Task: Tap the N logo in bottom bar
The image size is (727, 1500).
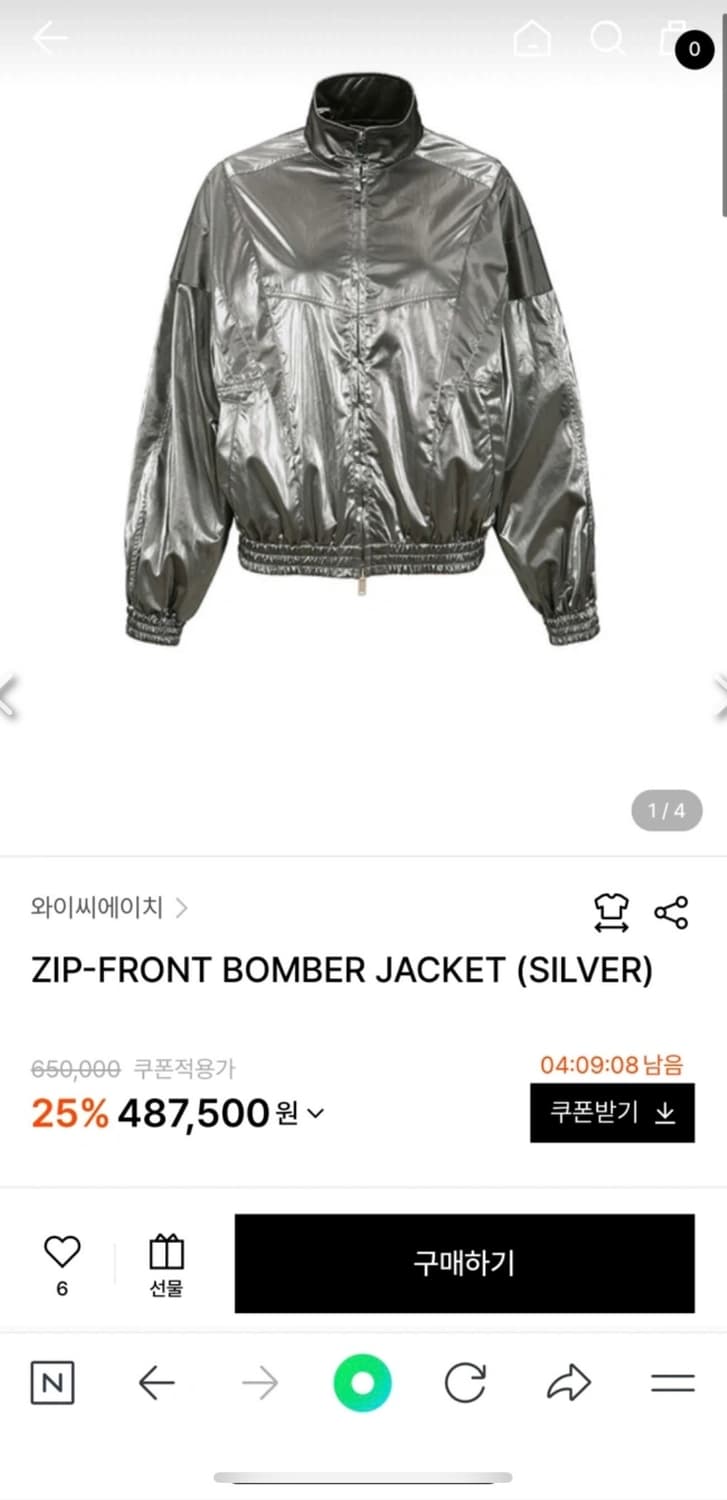Action: (53, 1383)
